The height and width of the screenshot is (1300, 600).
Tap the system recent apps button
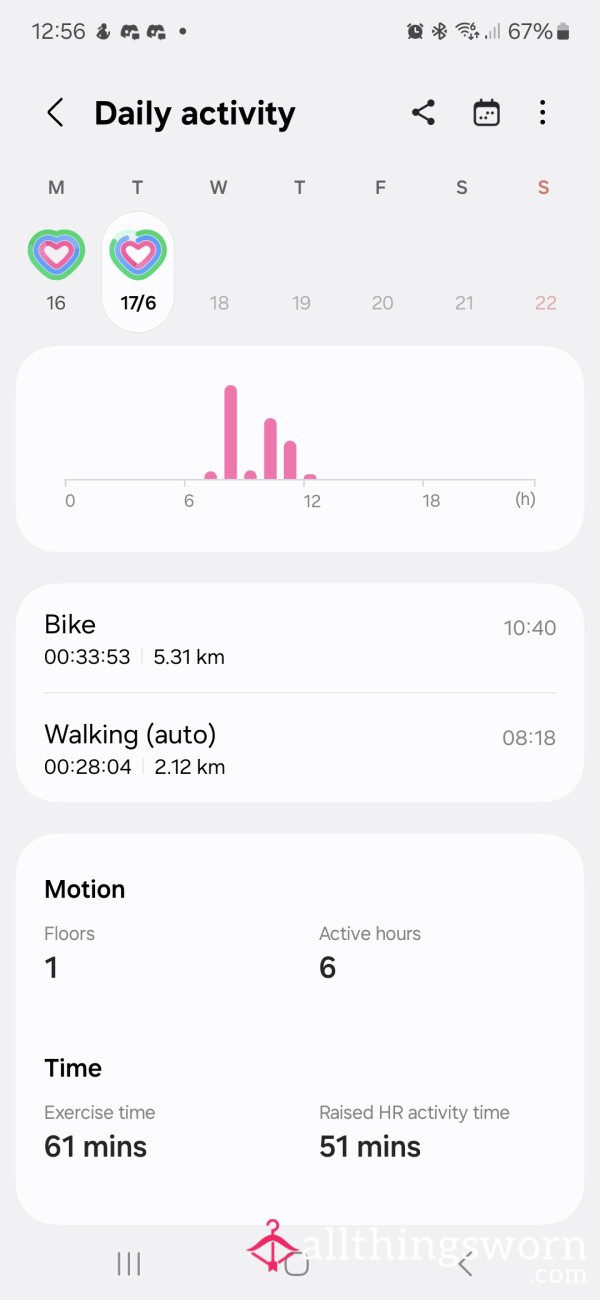pos(129,1264)
